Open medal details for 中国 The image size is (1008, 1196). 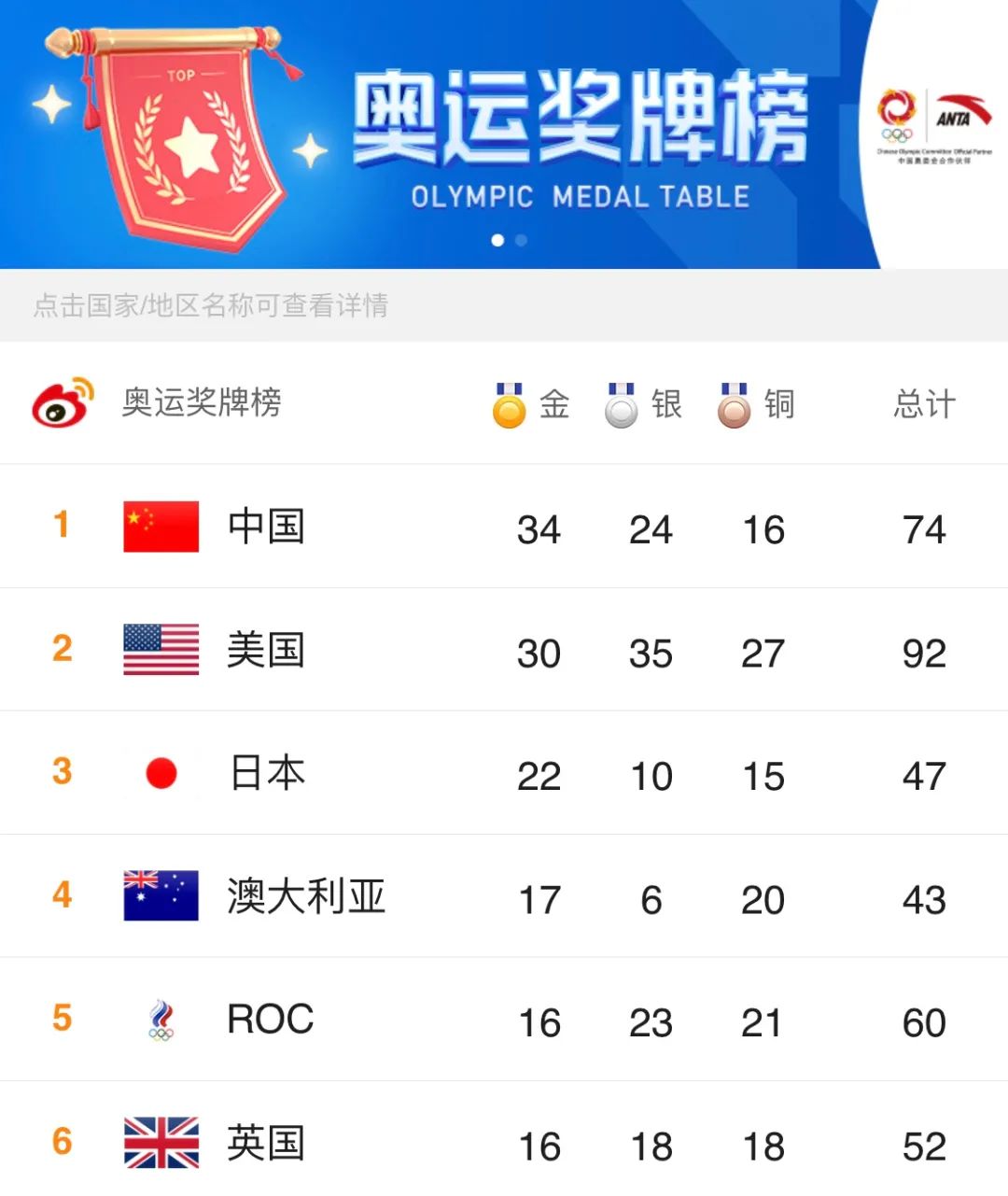tap(266, 527)
